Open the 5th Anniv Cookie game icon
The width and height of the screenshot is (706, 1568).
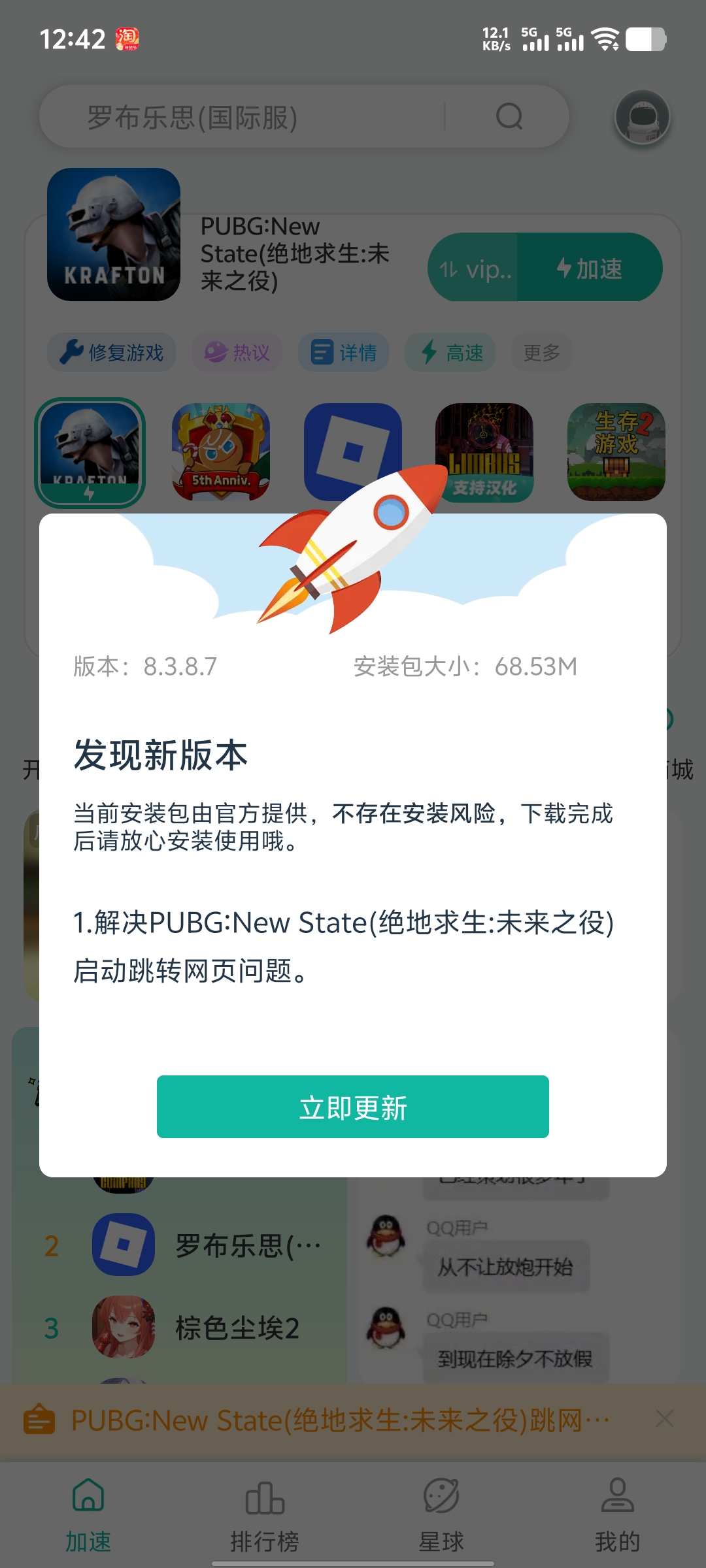[x=222, y=451]
